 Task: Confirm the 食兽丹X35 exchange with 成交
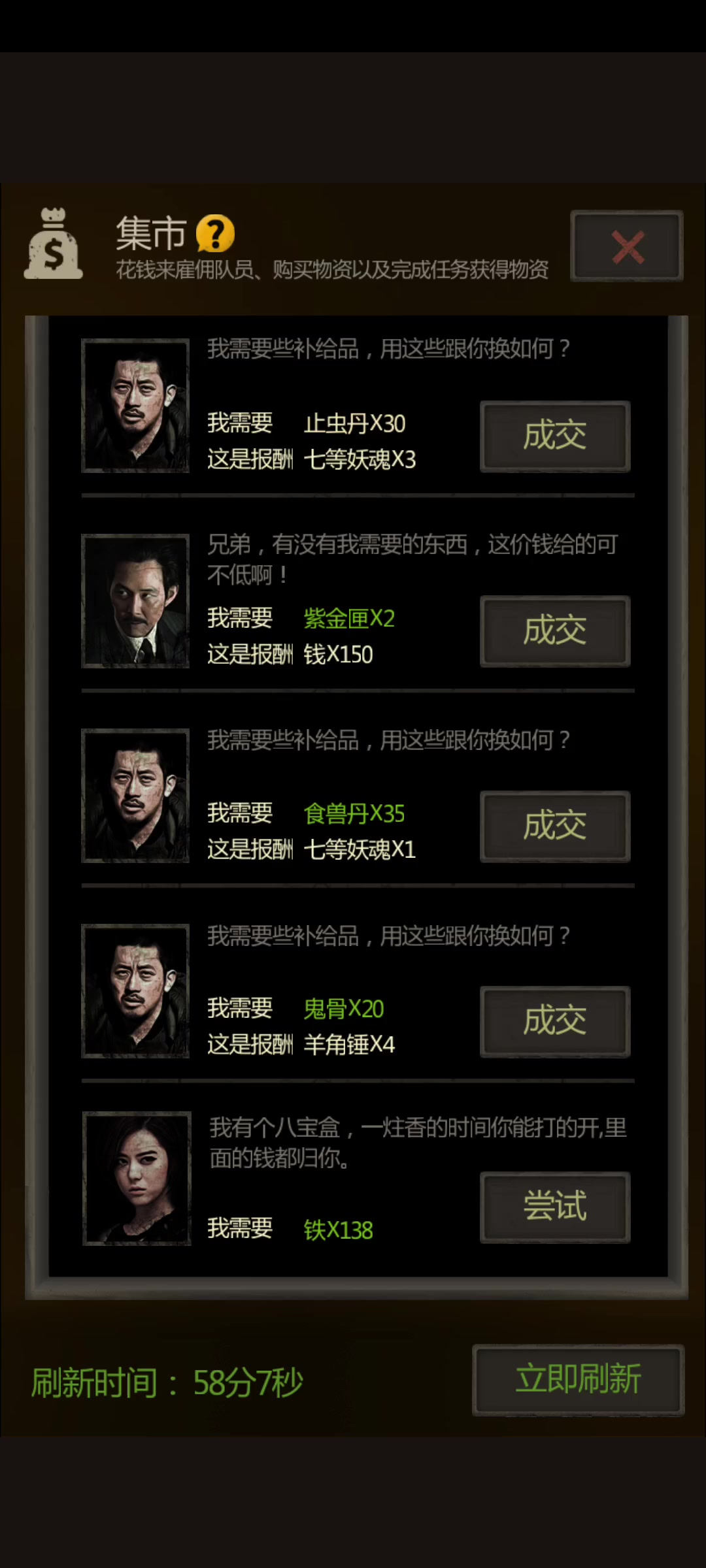555,826
